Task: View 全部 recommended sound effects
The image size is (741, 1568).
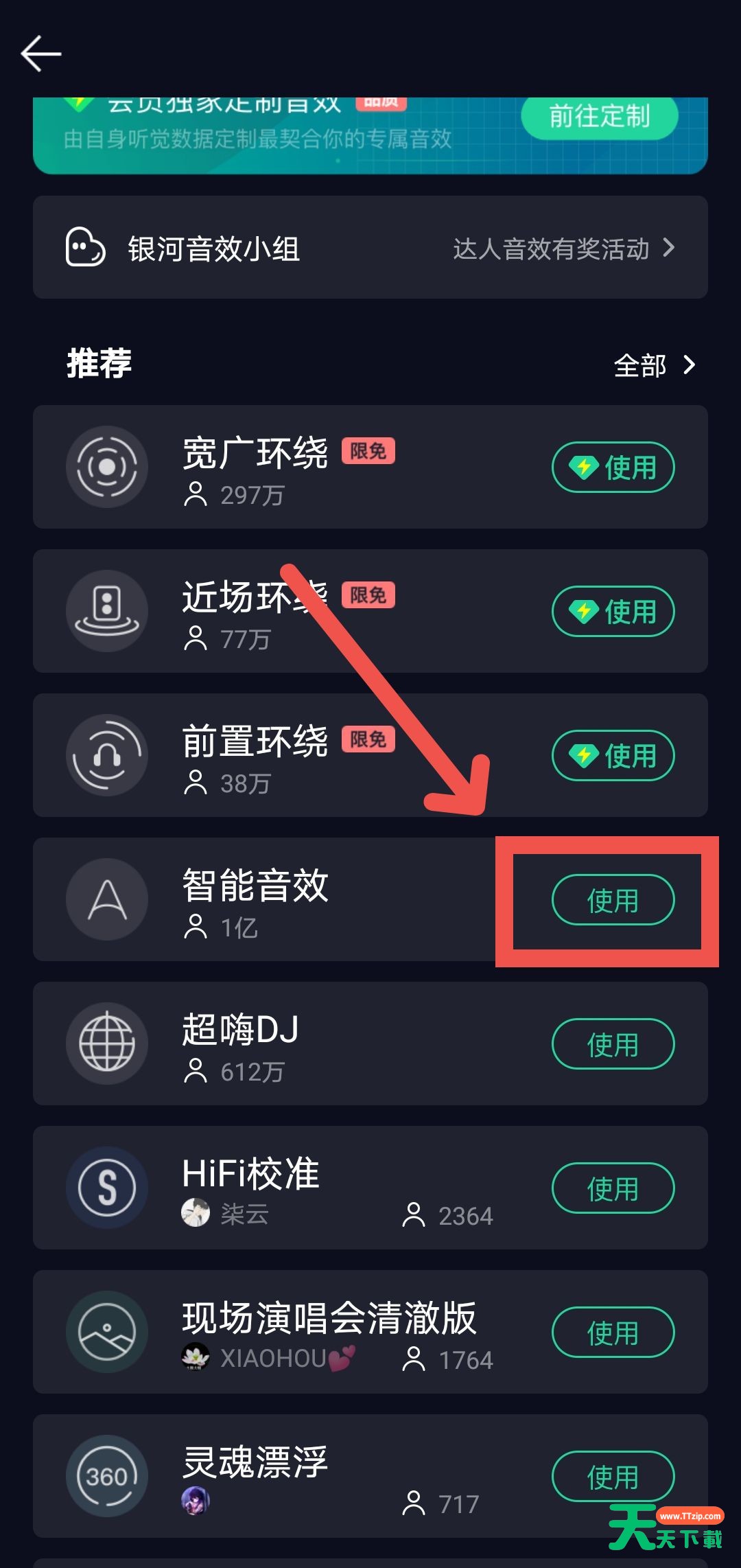Action: [654, 365]
